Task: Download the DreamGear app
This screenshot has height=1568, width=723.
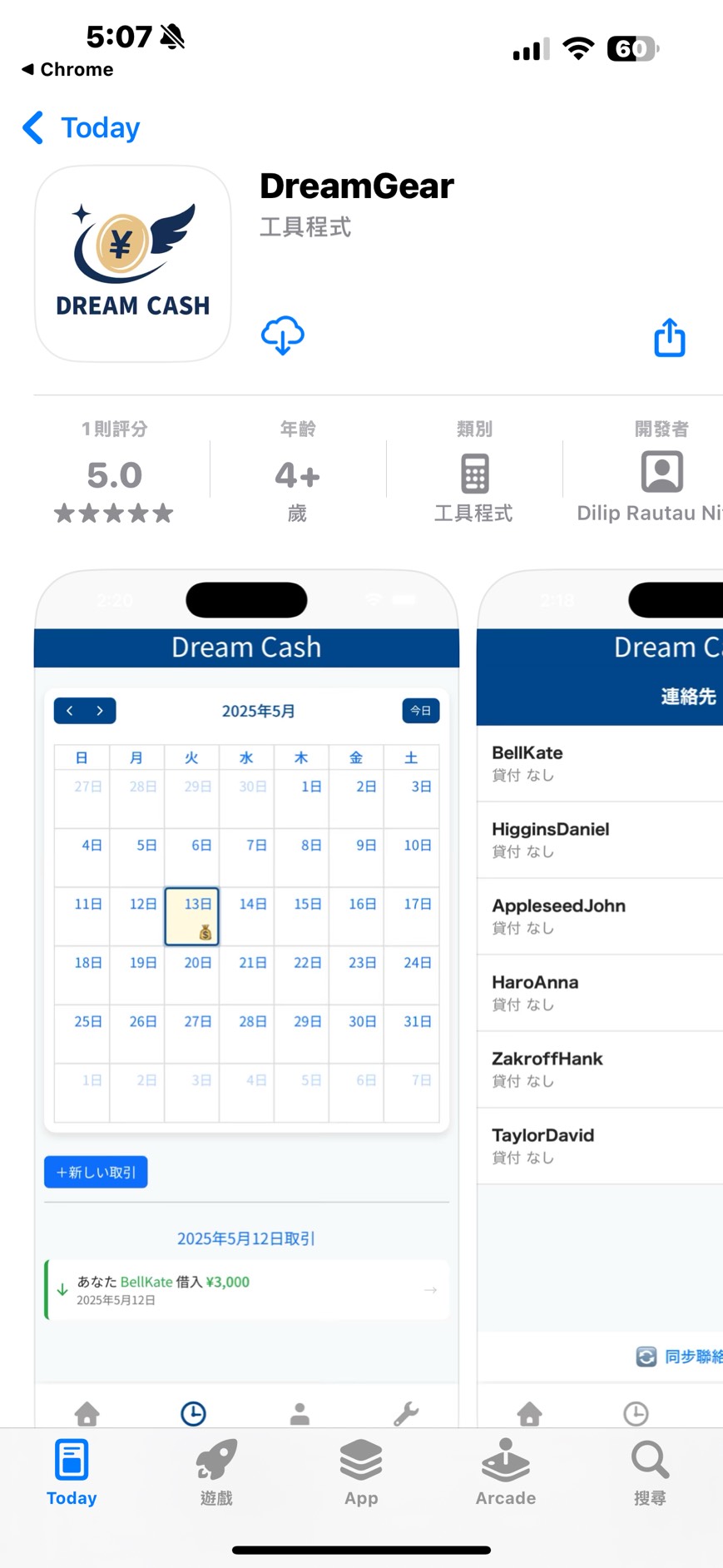Action: point(283,335)
